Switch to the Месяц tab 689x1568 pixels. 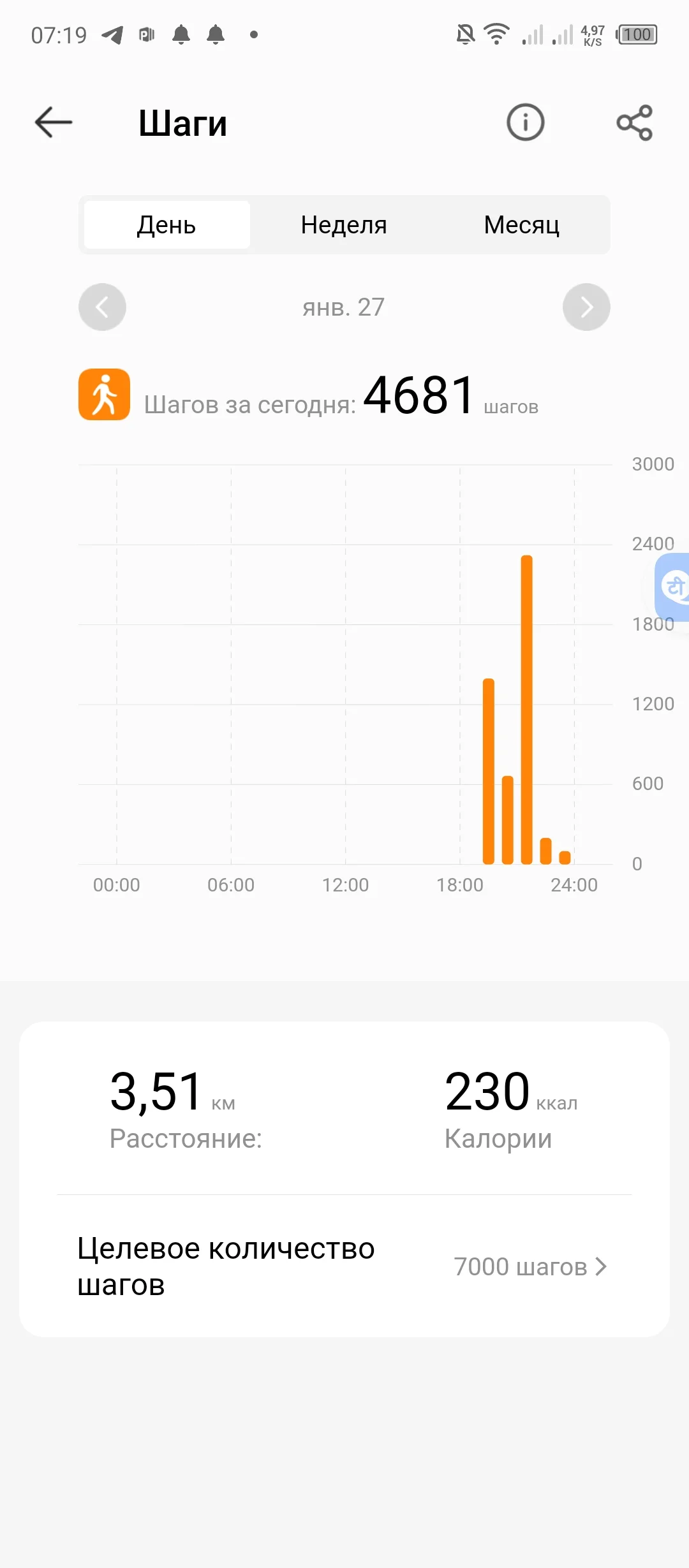pyautogui.click(x=521, y=225)
